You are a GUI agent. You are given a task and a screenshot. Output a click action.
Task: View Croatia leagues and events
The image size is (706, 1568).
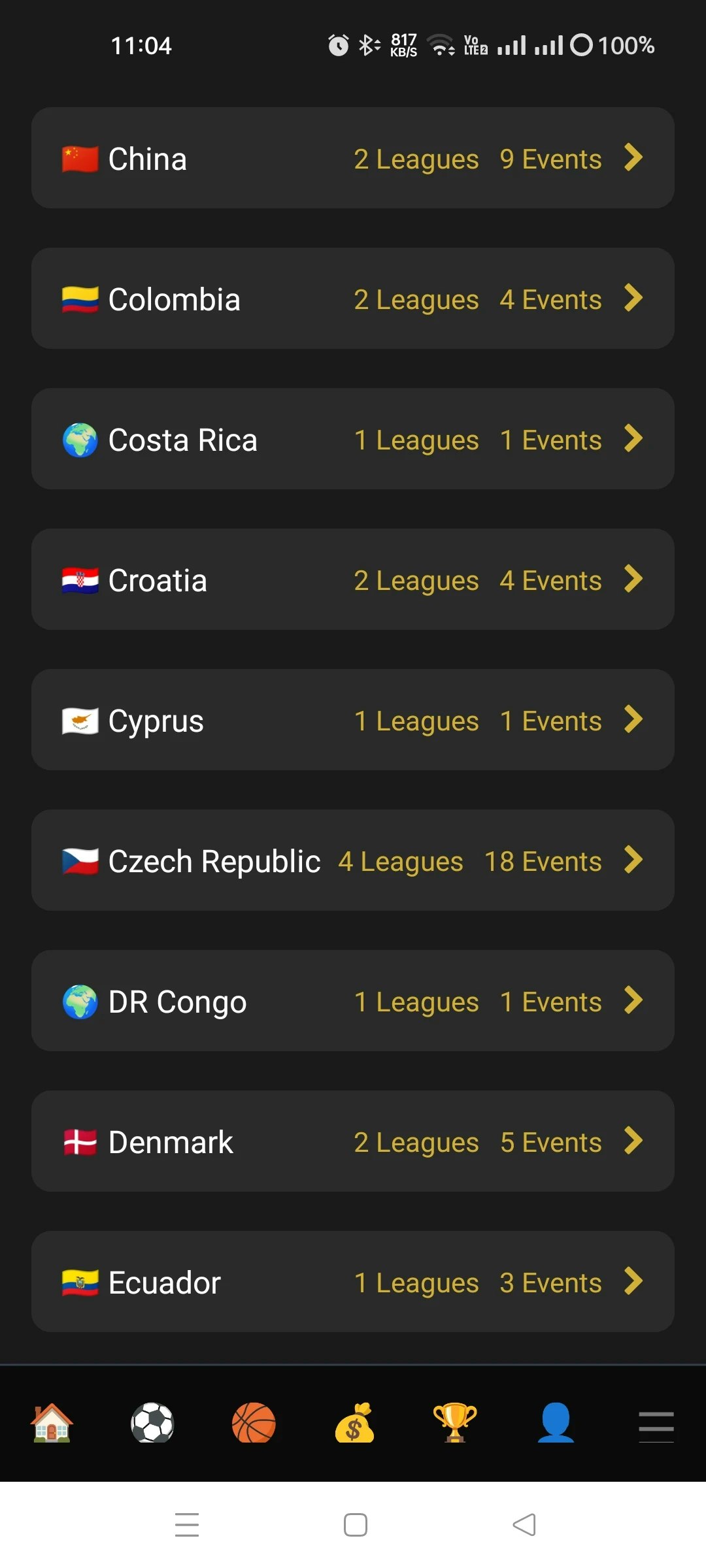click(x=353, y=580)
